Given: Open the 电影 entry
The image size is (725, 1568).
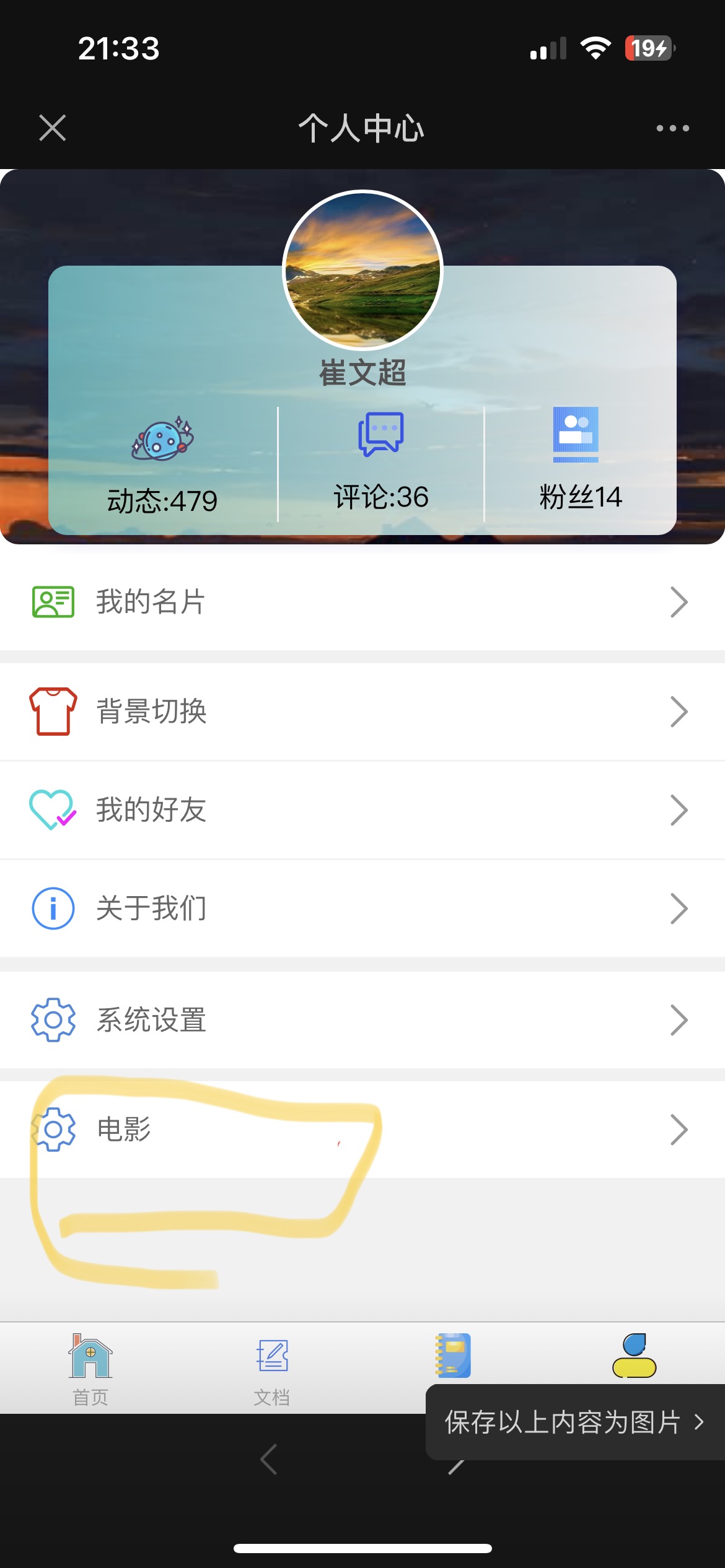Looking at the screenshot, I should tap(362, 1130).
